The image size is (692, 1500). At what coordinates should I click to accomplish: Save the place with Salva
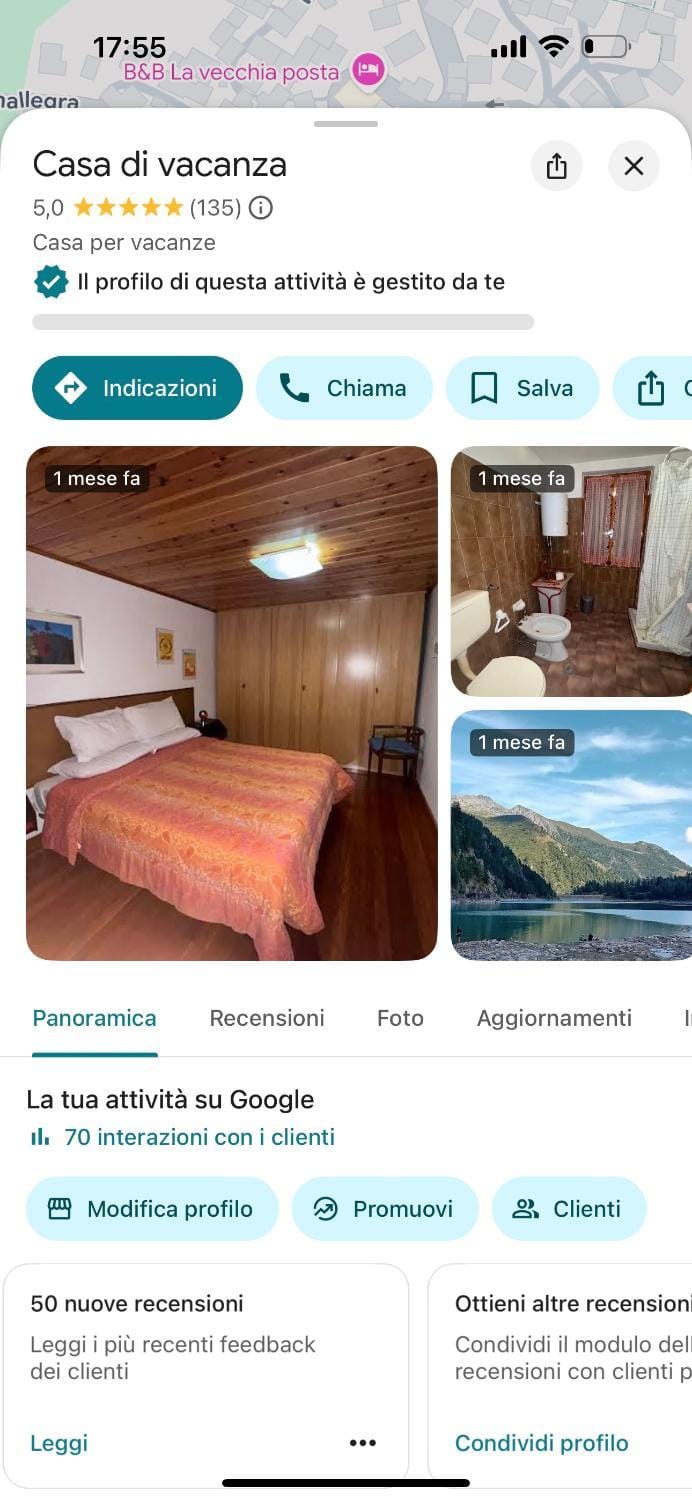(522, 388)
